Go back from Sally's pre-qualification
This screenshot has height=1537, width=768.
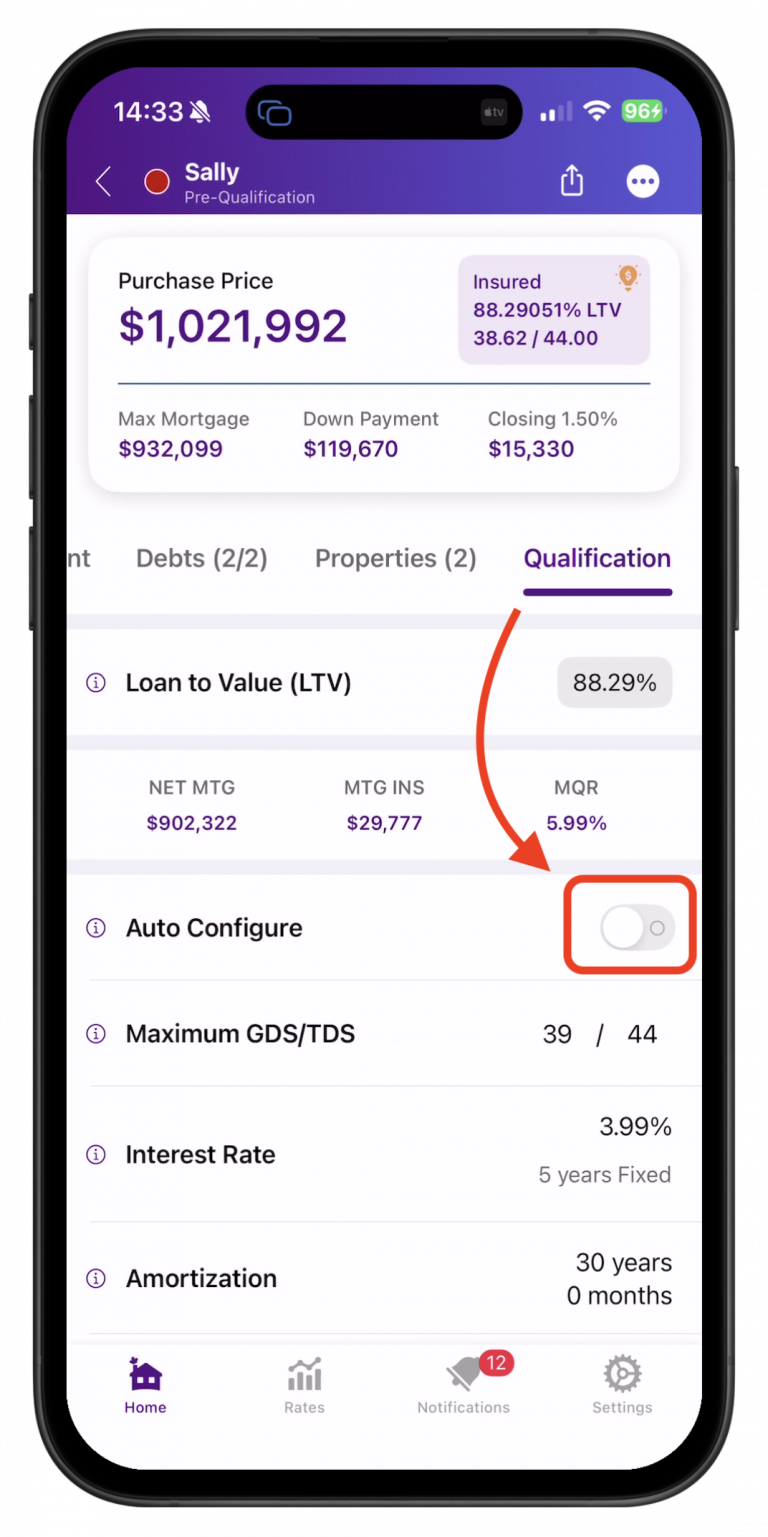pyautogui.click(x=103, y=181)
